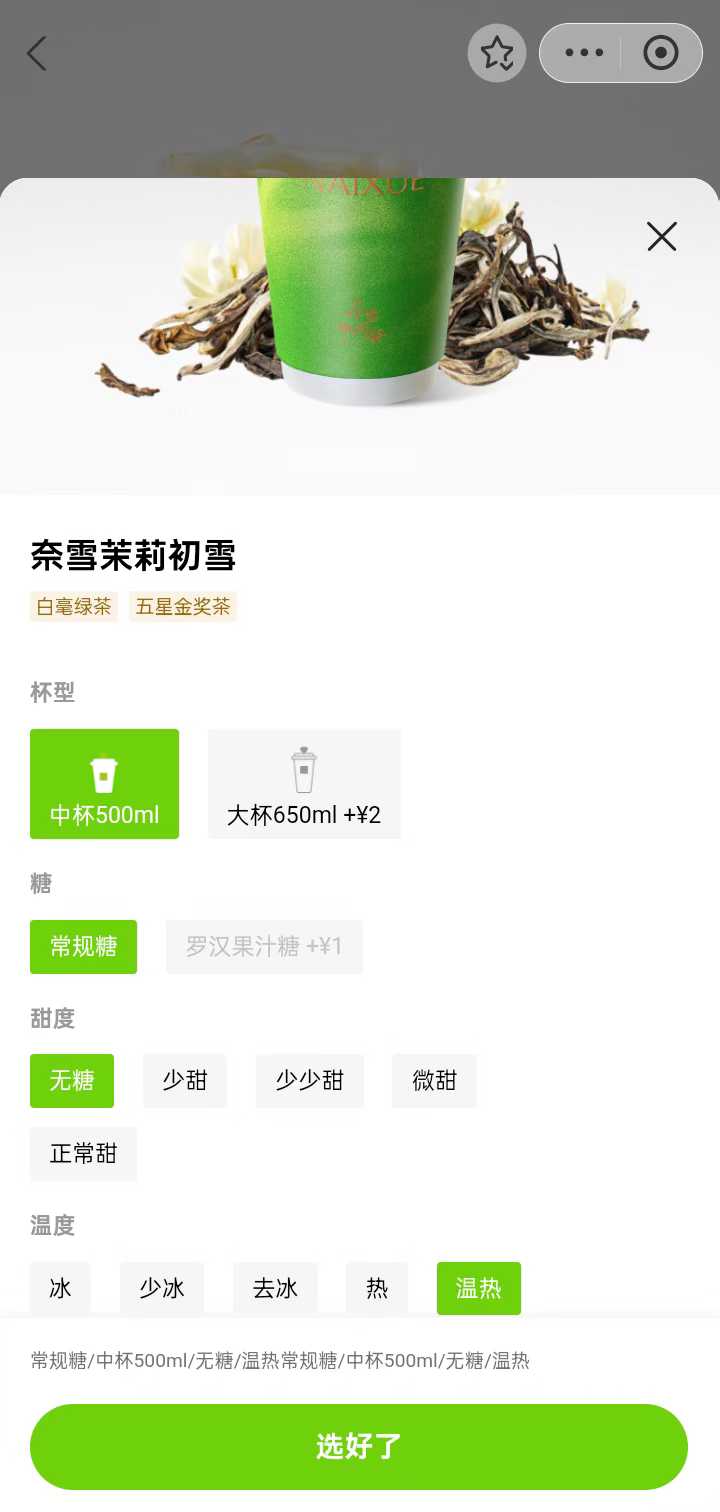Go back using the top-left arrow
This screenshot has height=1512, width=720.
37,54
